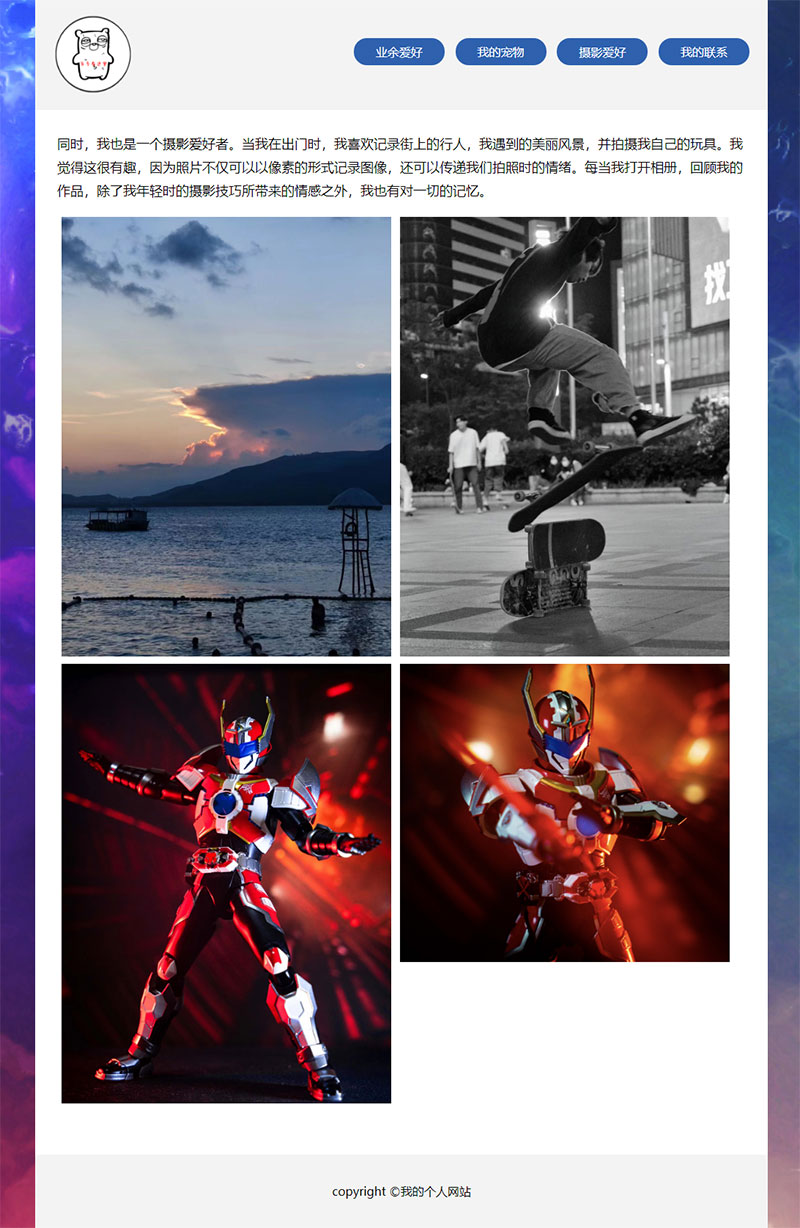Image resolution: width=800 pixels, height=1228 pixels.
Task: Open the sunset sea landscape photo
Action: point(226,436)
